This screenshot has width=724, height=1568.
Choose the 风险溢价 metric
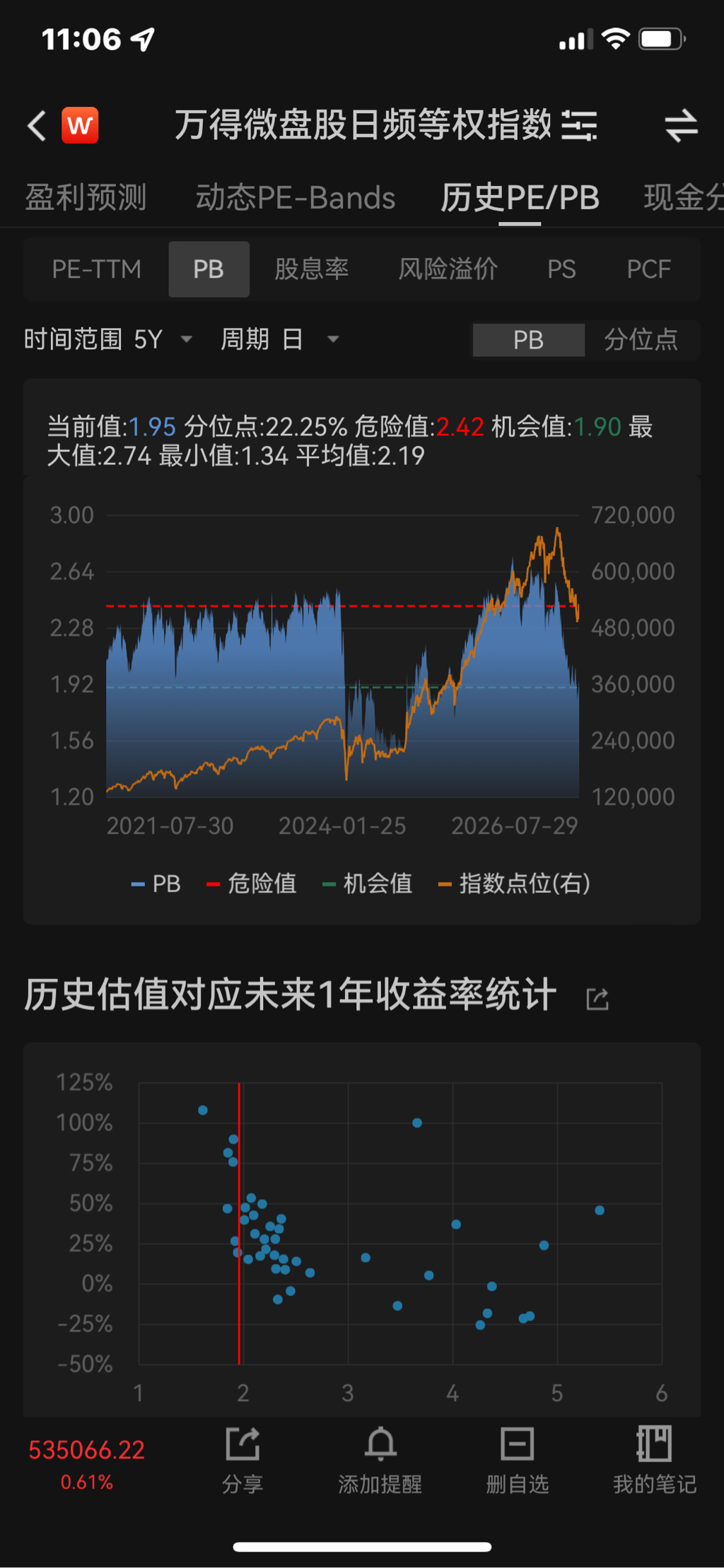448,269
